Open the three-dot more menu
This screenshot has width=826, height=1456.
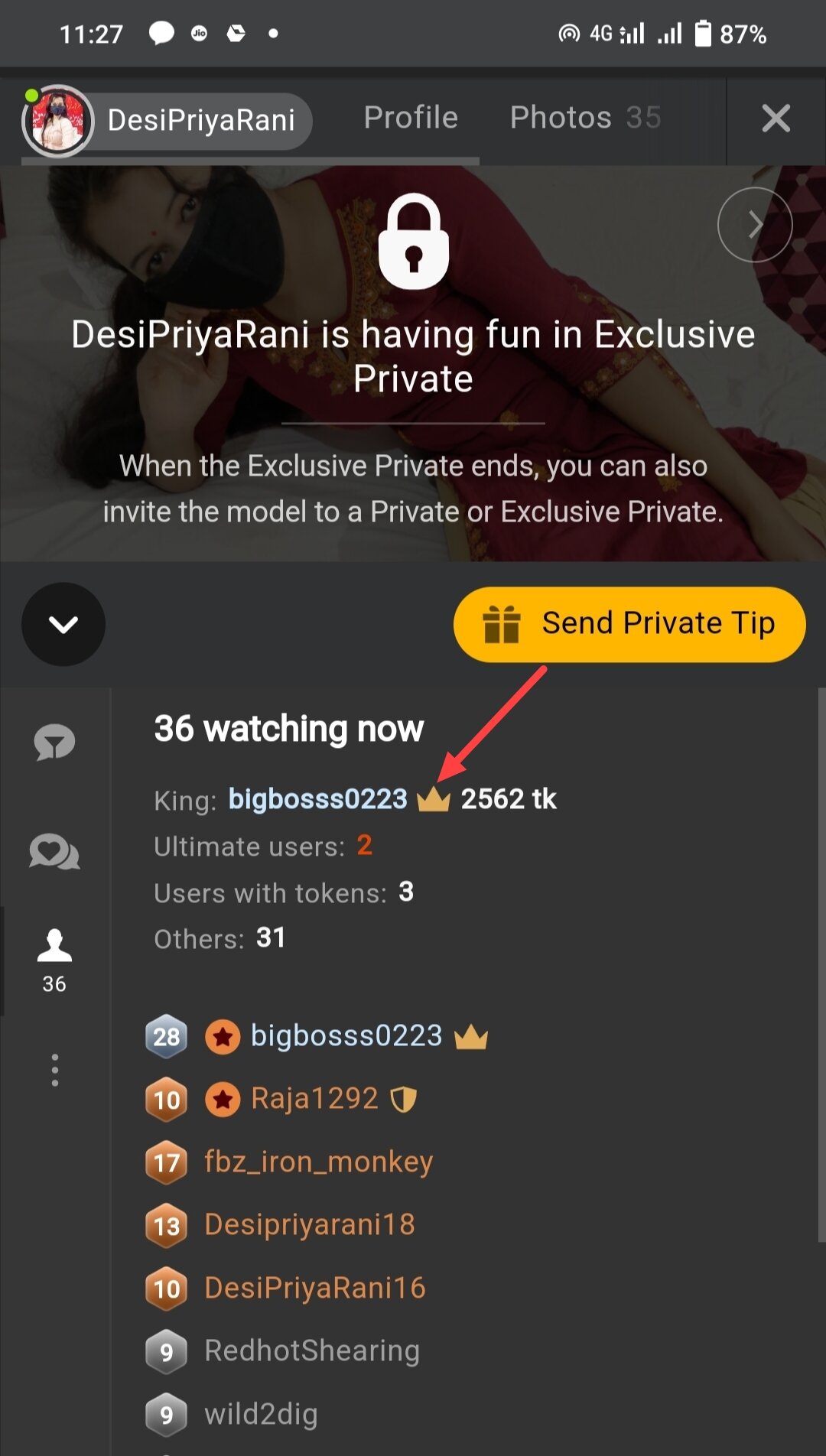point(54,1070)
